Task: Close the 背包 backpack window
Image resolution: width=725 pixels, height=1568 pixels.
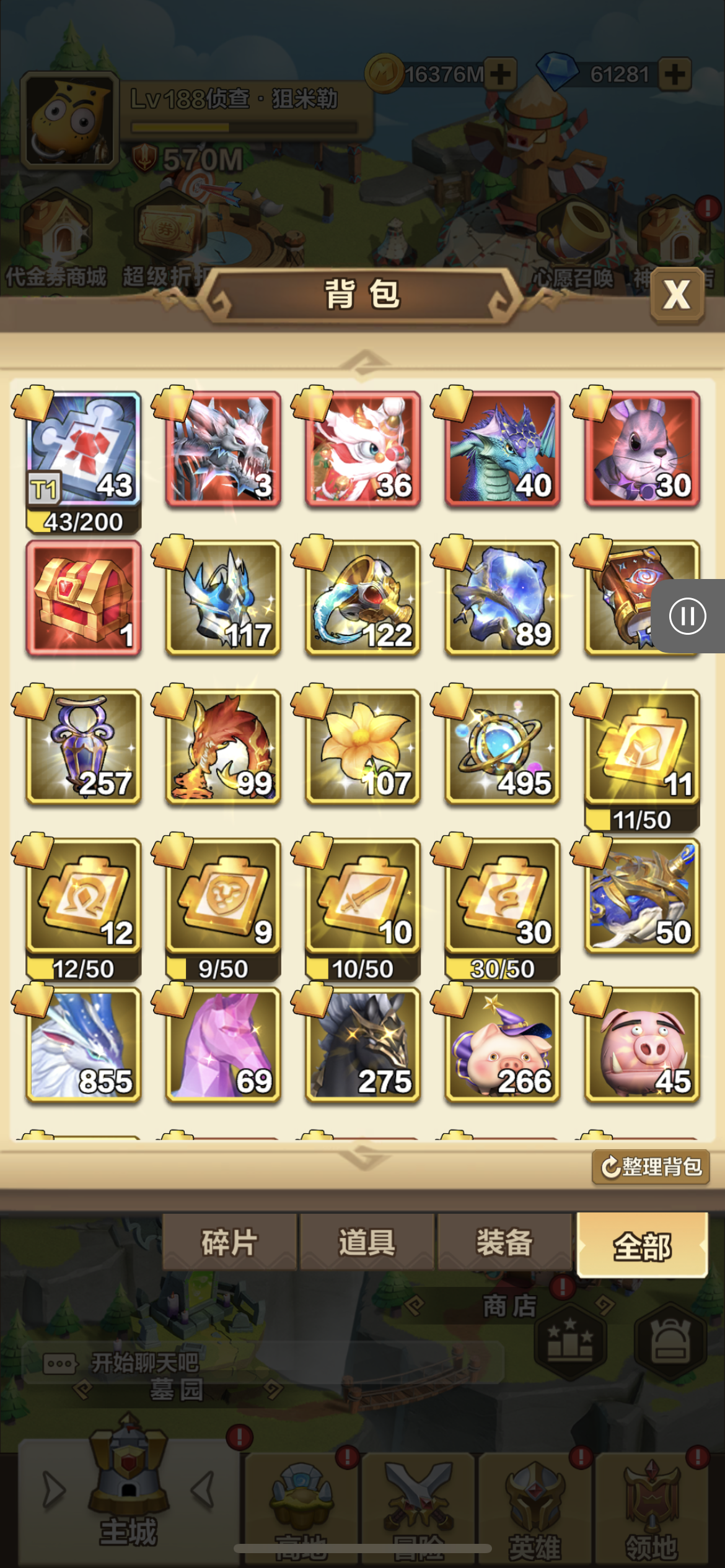Action: point(677,295)
